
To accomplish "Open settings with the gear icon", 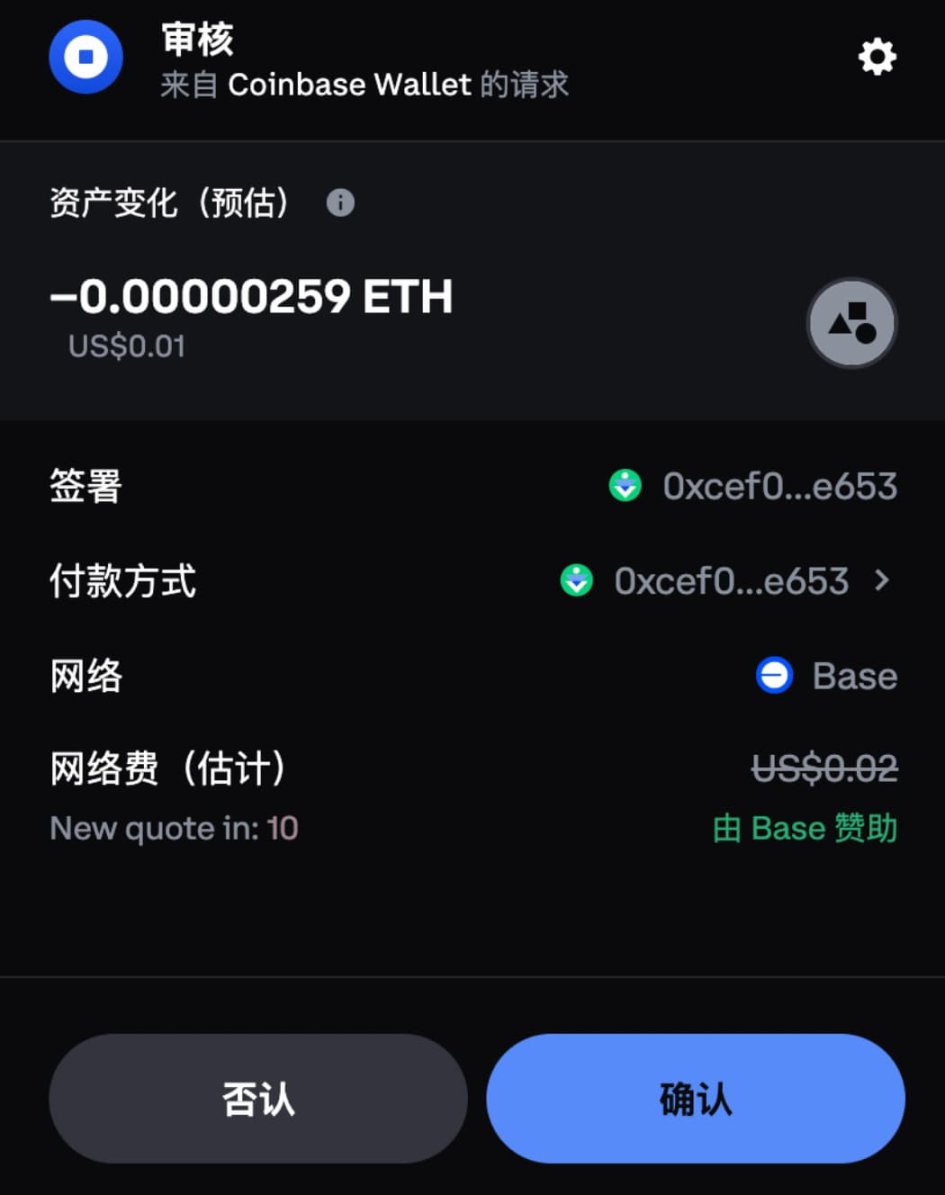I will click(x=877, y=57).
